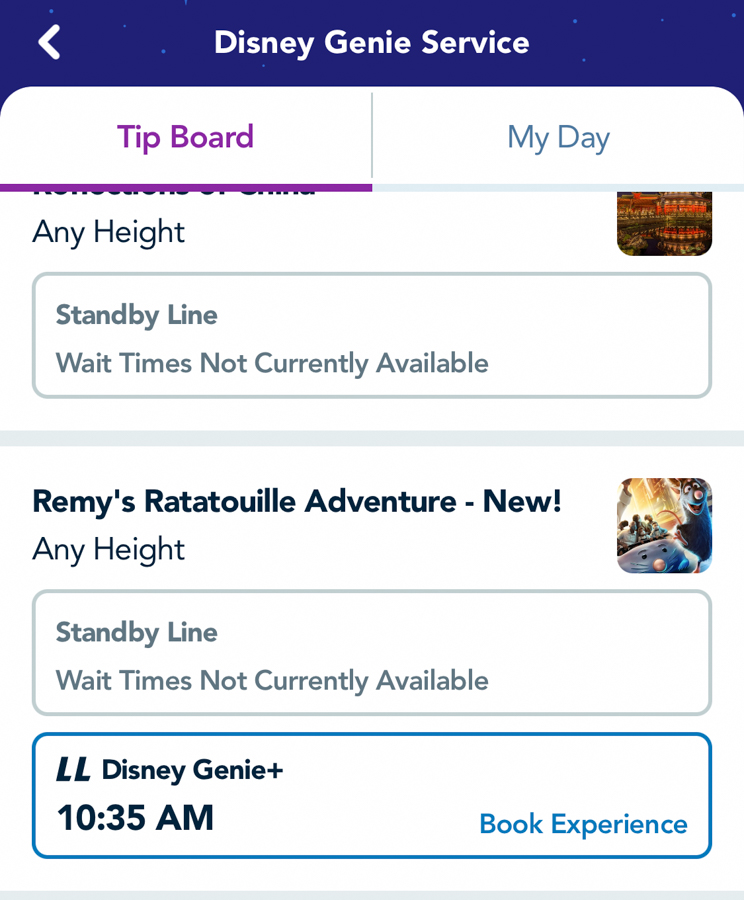Open the Remy's Ratatouille Adventure thumbnail
Image resolution: width=744 pixels, height=900 pixels.
pos(664,526)
